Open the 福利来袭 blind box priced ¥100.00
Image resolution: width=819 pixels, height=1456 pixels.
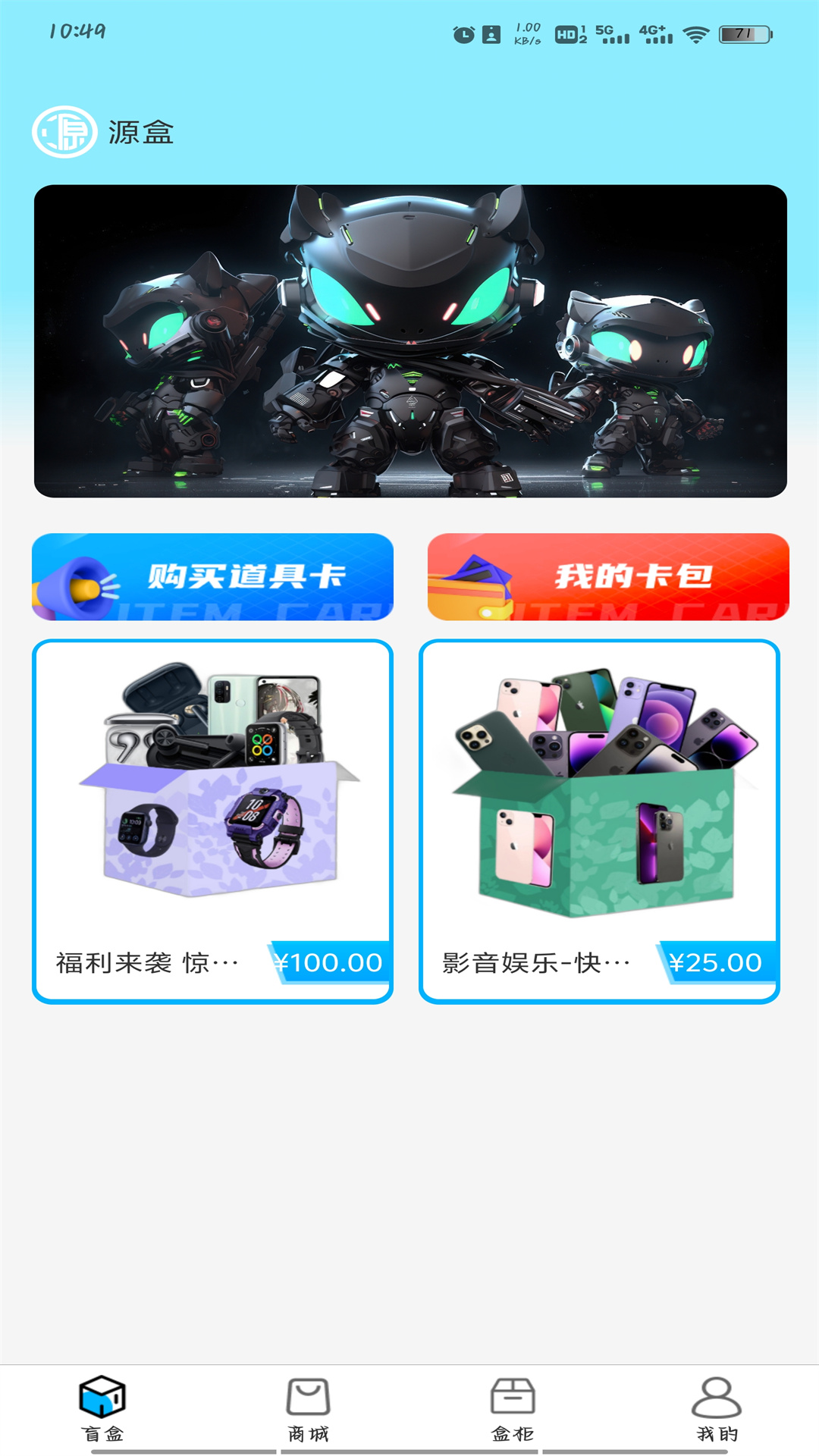(212, 821)
